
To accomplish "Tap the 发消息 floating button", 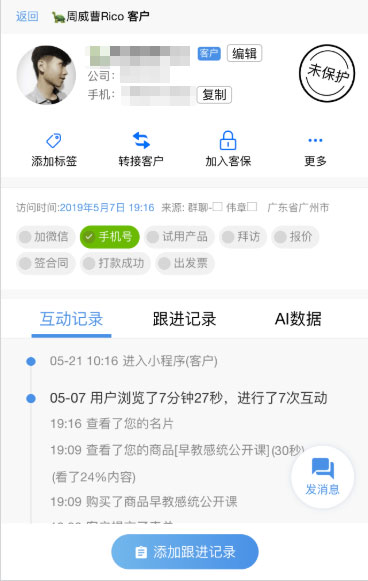I will pyautogui.click(x=322, y=477).
